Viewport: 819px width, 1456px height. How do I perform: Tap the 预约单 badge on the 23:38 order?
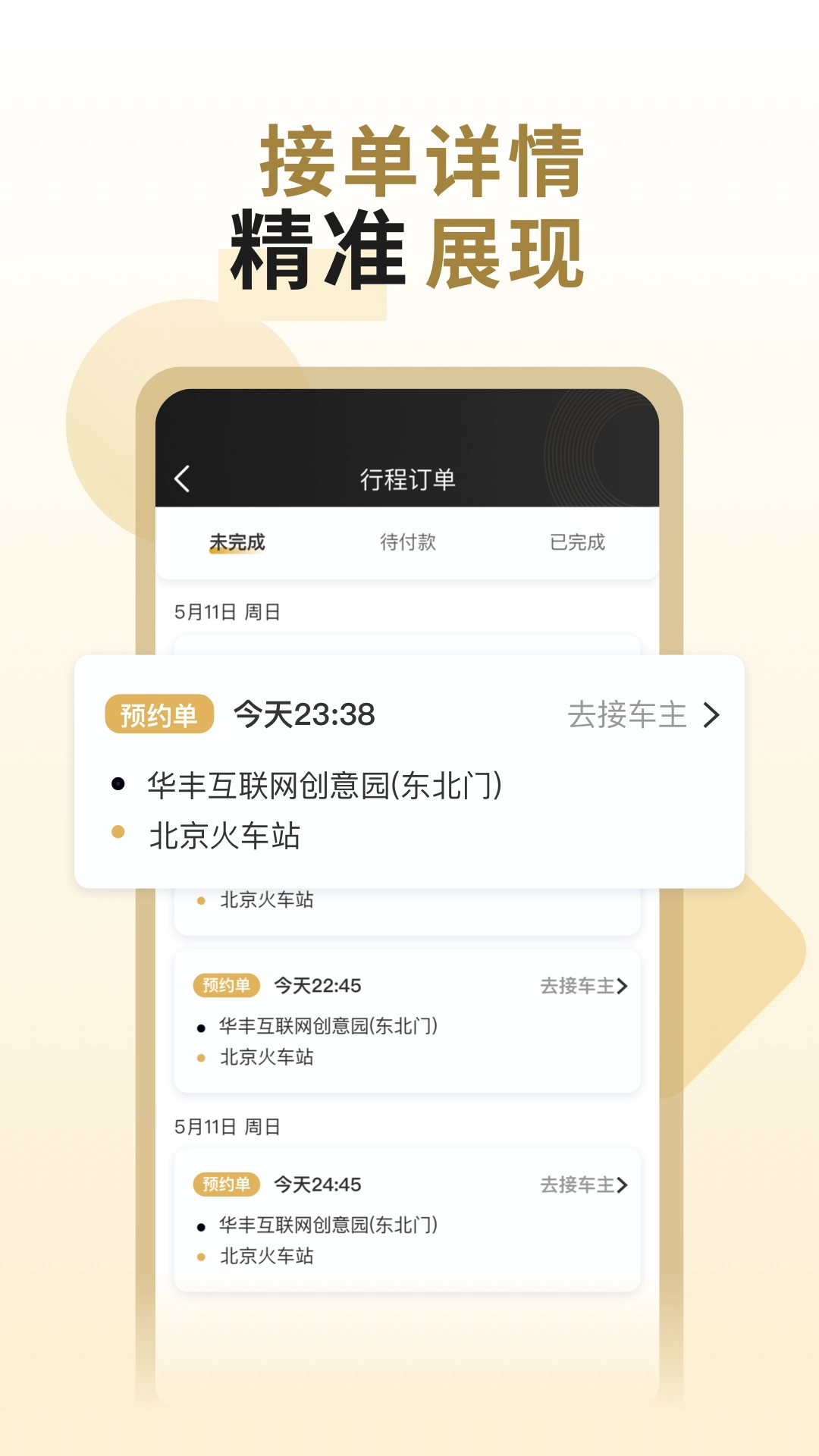(x=160, y=713)
